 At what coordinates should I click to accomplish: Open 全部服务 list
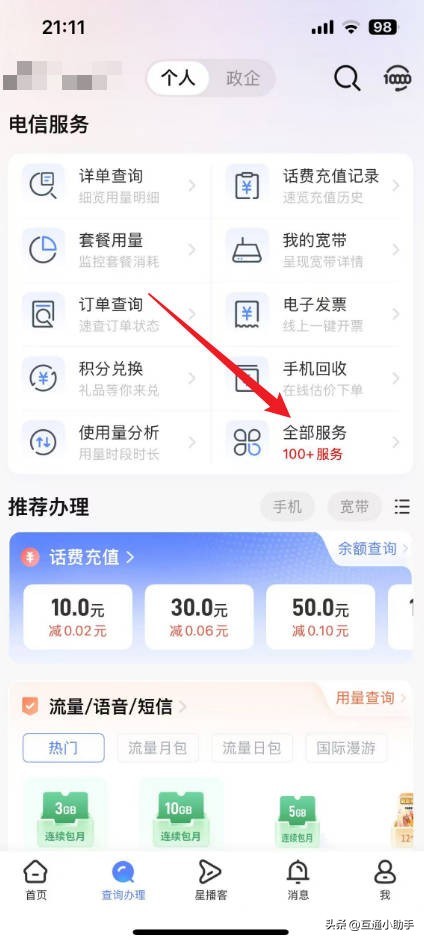click(x=313, y=442)
